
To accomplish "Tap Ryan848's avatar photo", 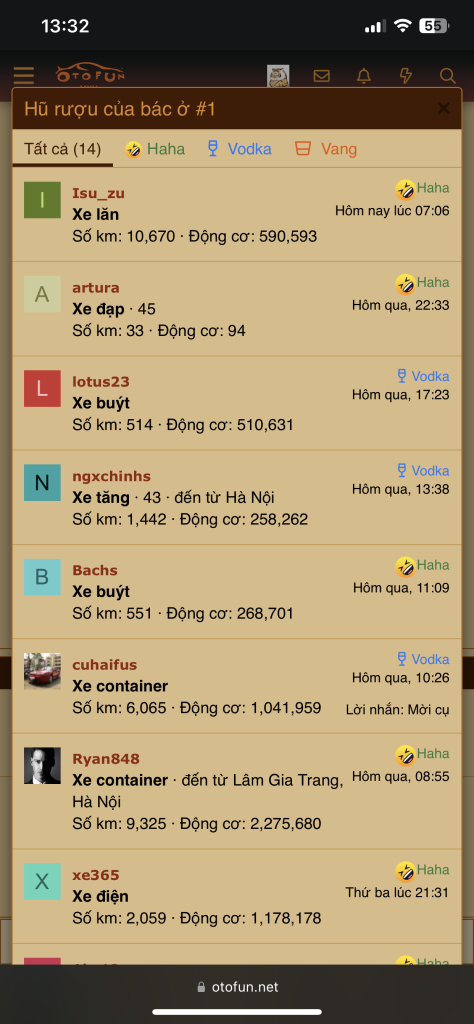I will coord(42,765).
